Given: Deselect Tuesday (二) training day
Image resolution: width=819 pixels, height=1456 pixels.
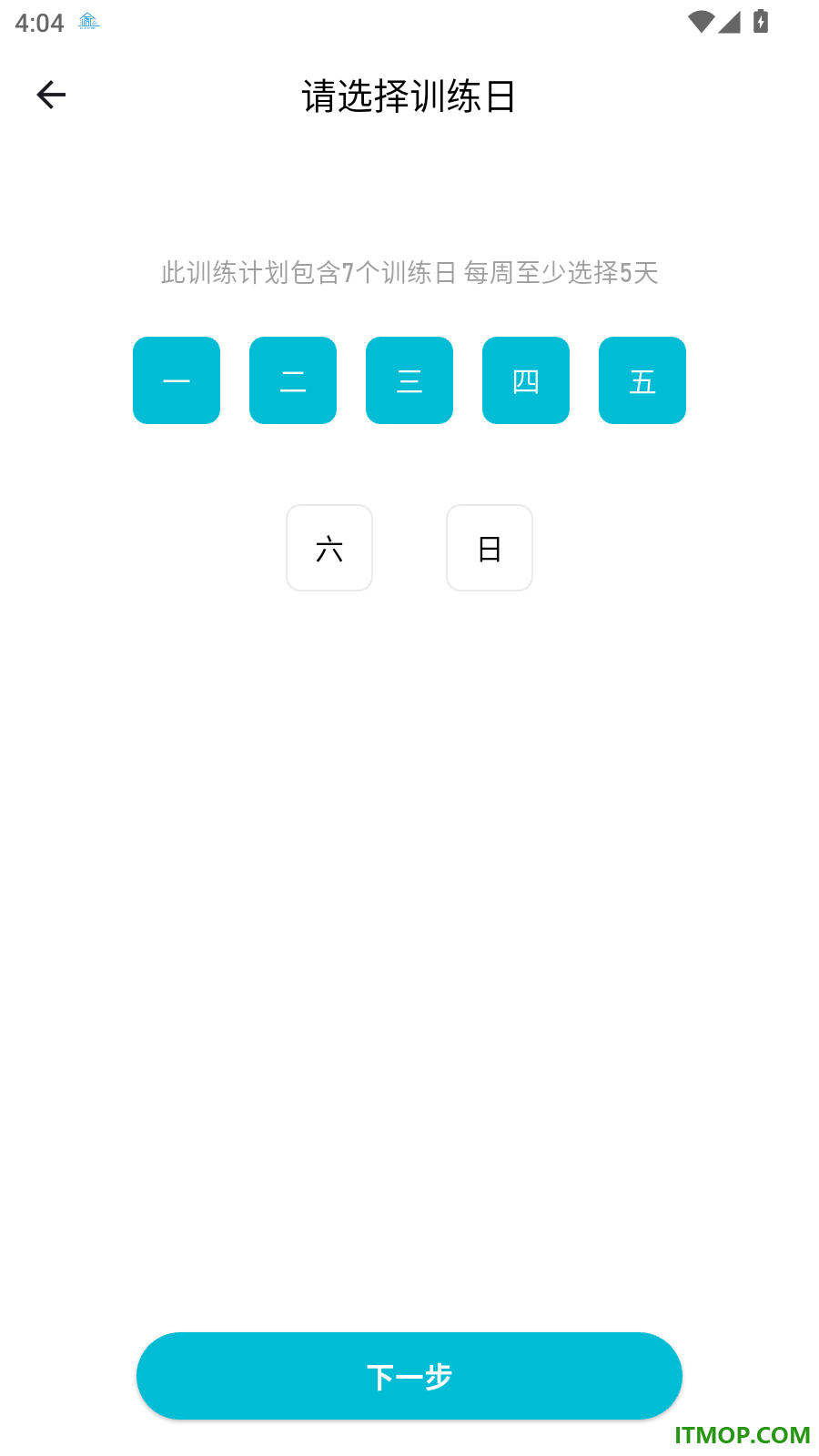Looking at the screenshot, I should tap(293, 380).
